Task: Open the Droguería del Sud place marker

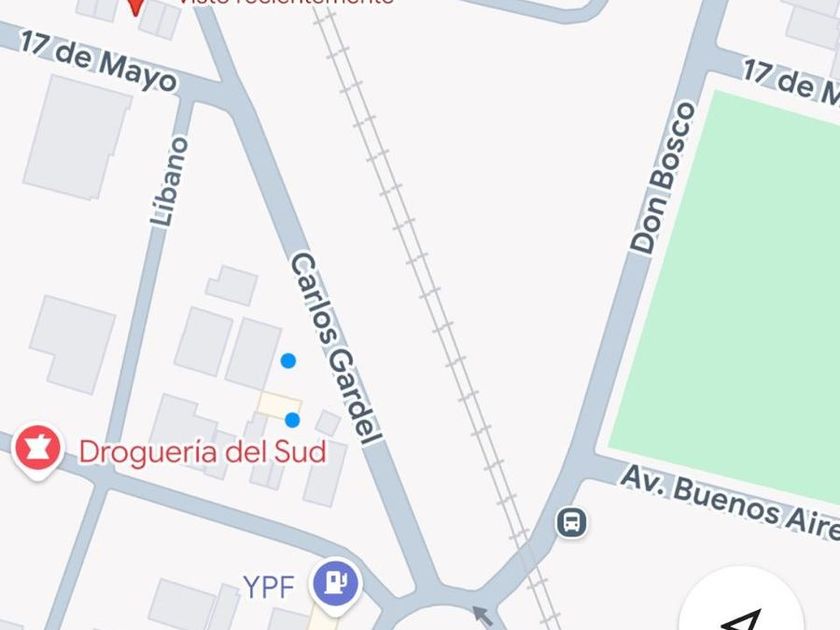Action: point(38,448)
